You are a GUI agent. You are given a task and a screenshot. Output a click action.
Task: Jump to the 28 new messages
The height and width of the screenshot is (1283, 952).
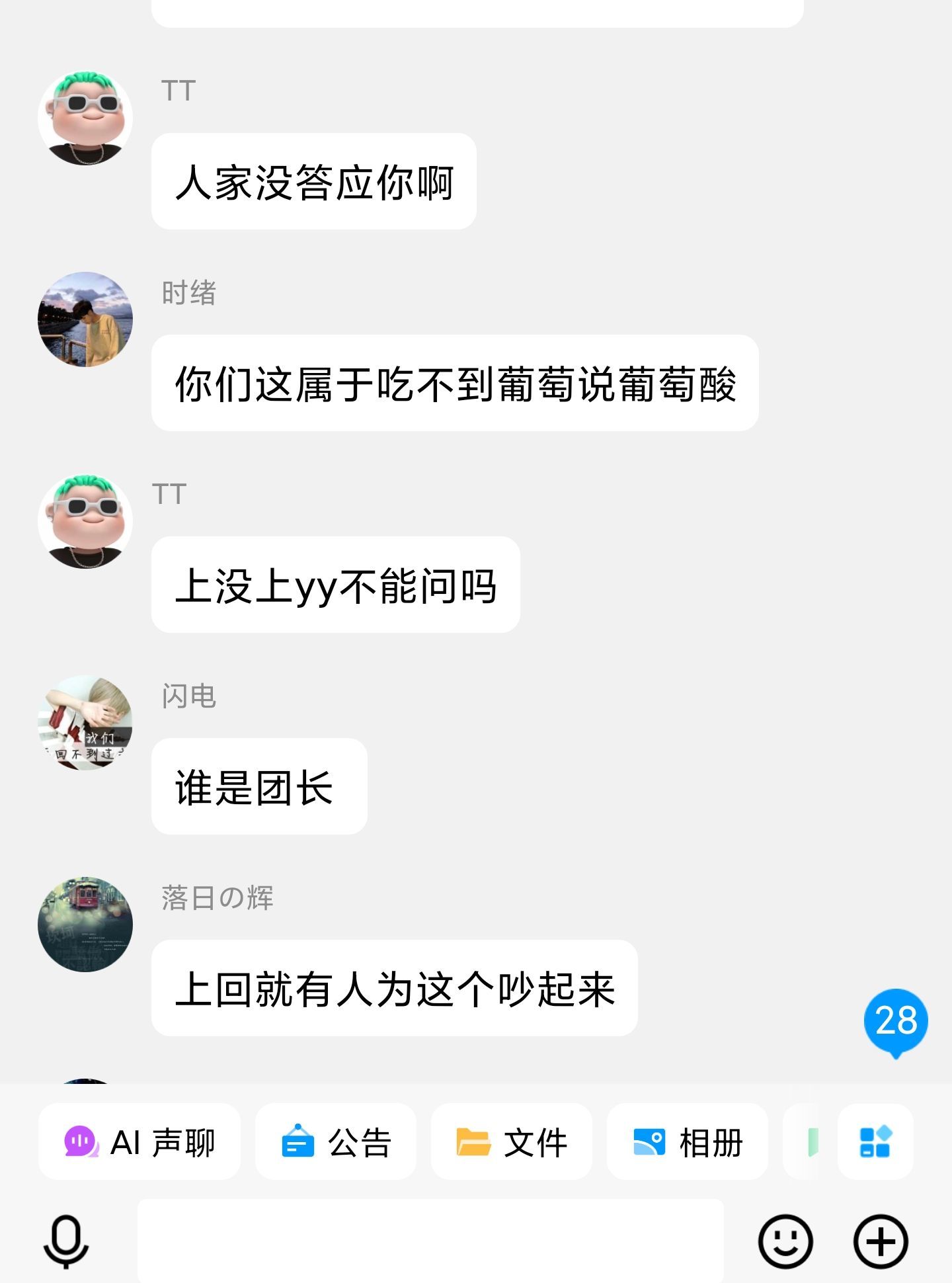click(896, 1020)
